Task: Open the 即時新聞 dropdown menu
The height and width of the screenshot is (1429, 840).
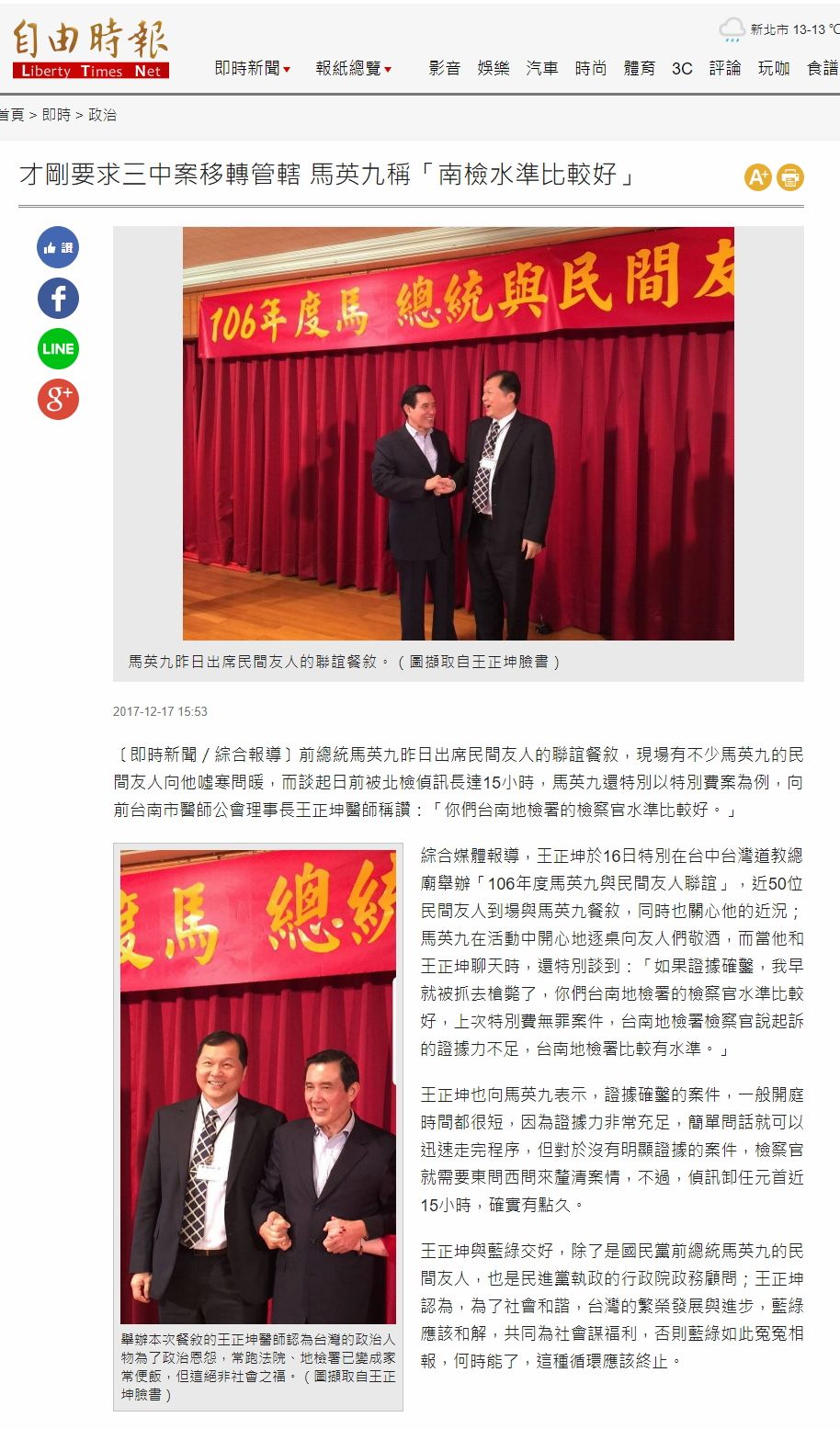Action: pyautogui.click(x=252, y=69)
